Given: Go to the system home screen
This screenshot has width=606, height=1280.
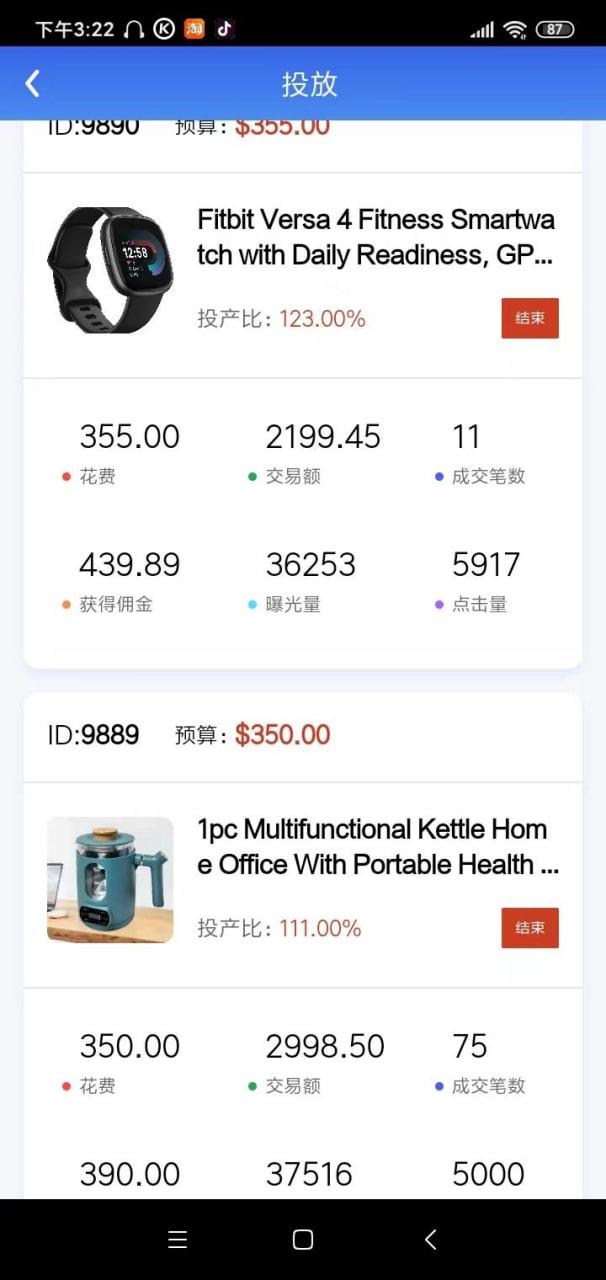Looking at the screenshot, I should [303, 1240].
